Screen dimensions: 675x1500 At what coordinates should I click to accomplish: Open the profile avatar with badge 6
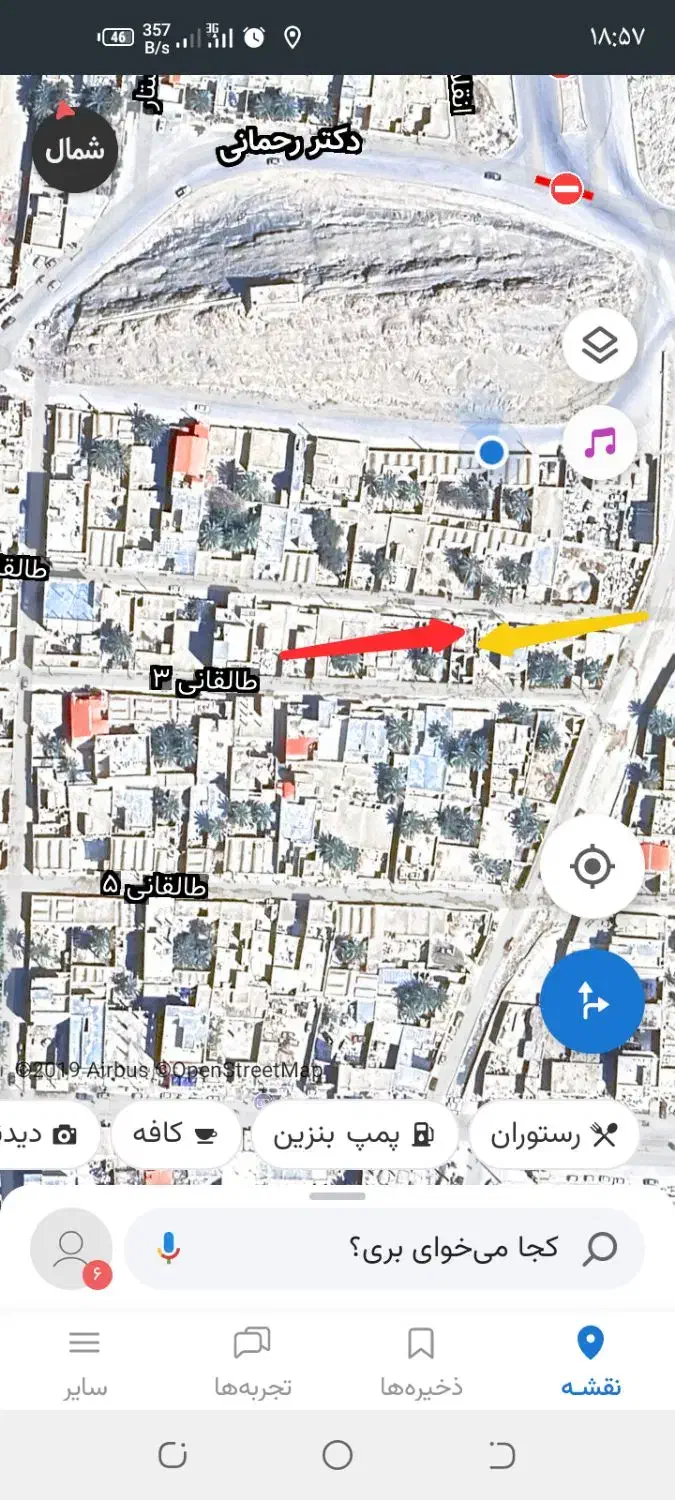[72, 1248]
